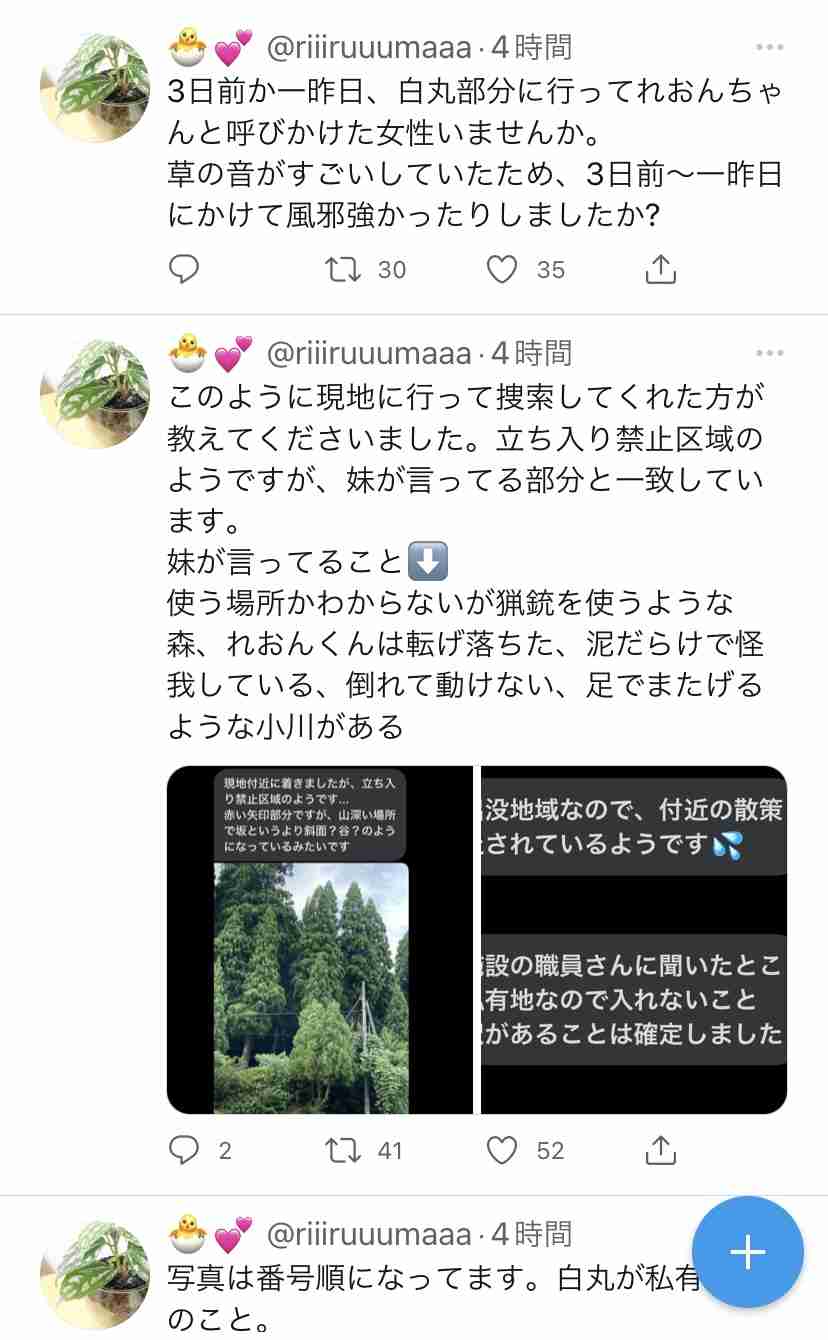The height and width of the screenshot is (1340, 828).
Task: Open overflow menu on the first tweet
Action: pos(769,47)
